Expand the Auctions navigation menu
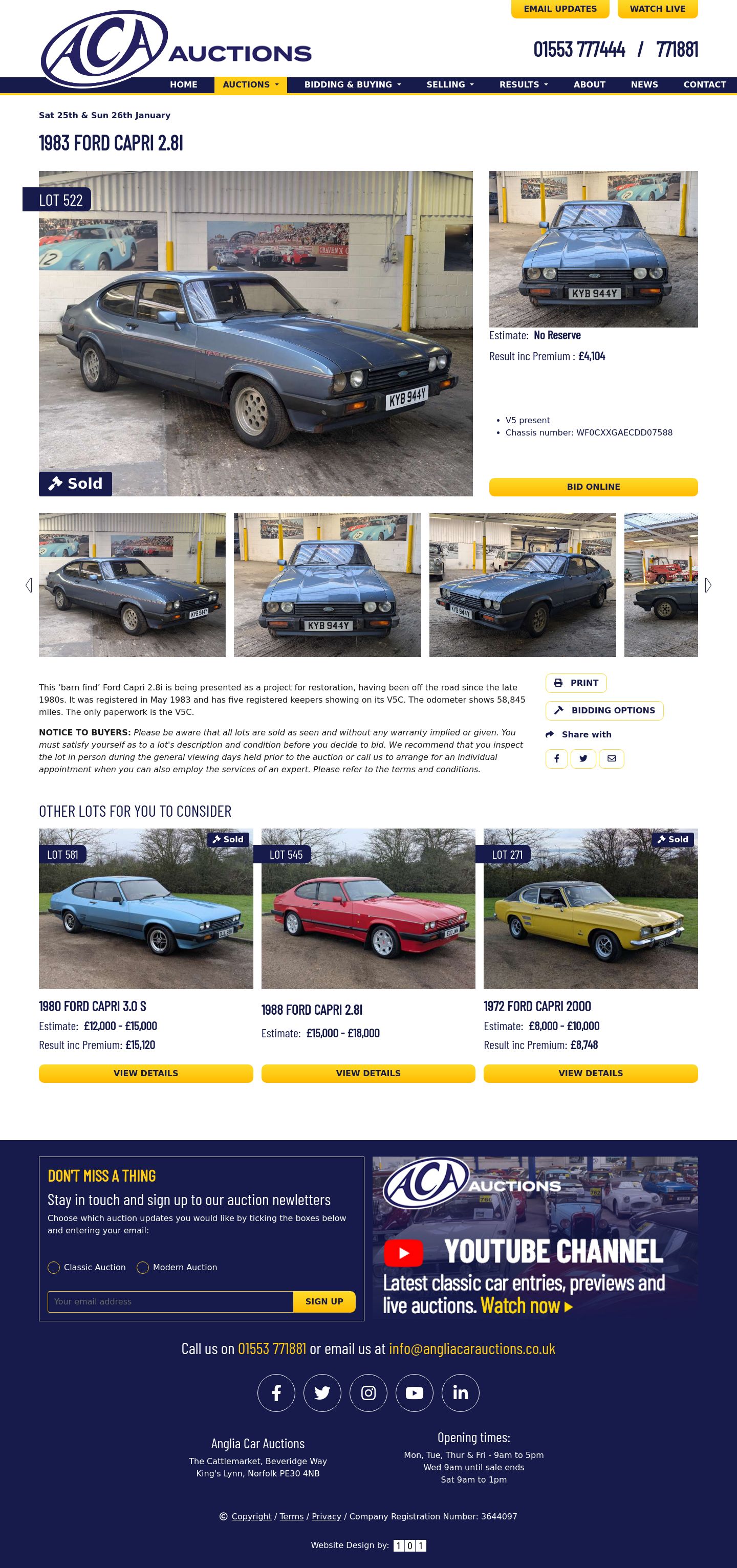Viewport: 737px width, 1568px height. pyautogui.click(x=250, y=84)
